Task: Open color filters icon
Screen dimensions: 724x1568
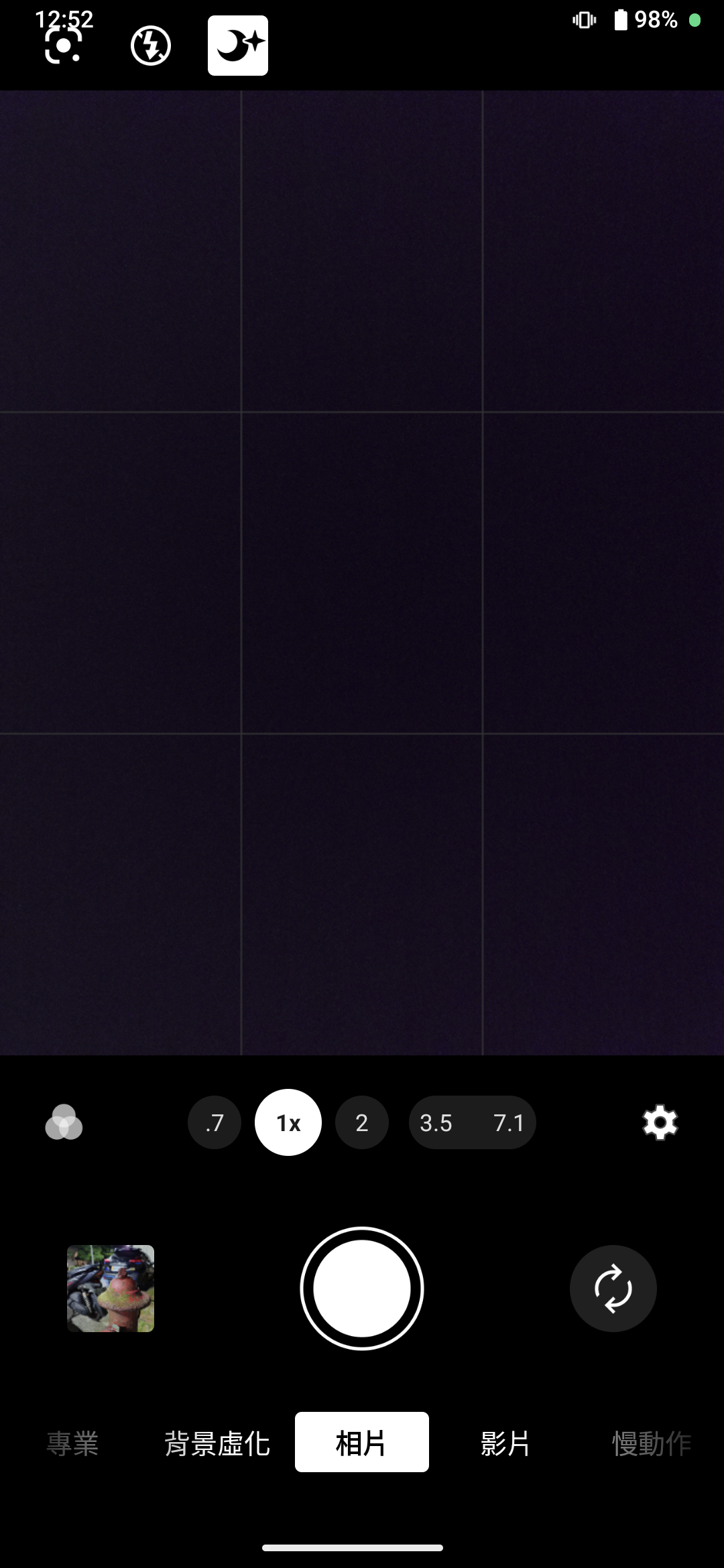Action: click(x=64, y=1122)
